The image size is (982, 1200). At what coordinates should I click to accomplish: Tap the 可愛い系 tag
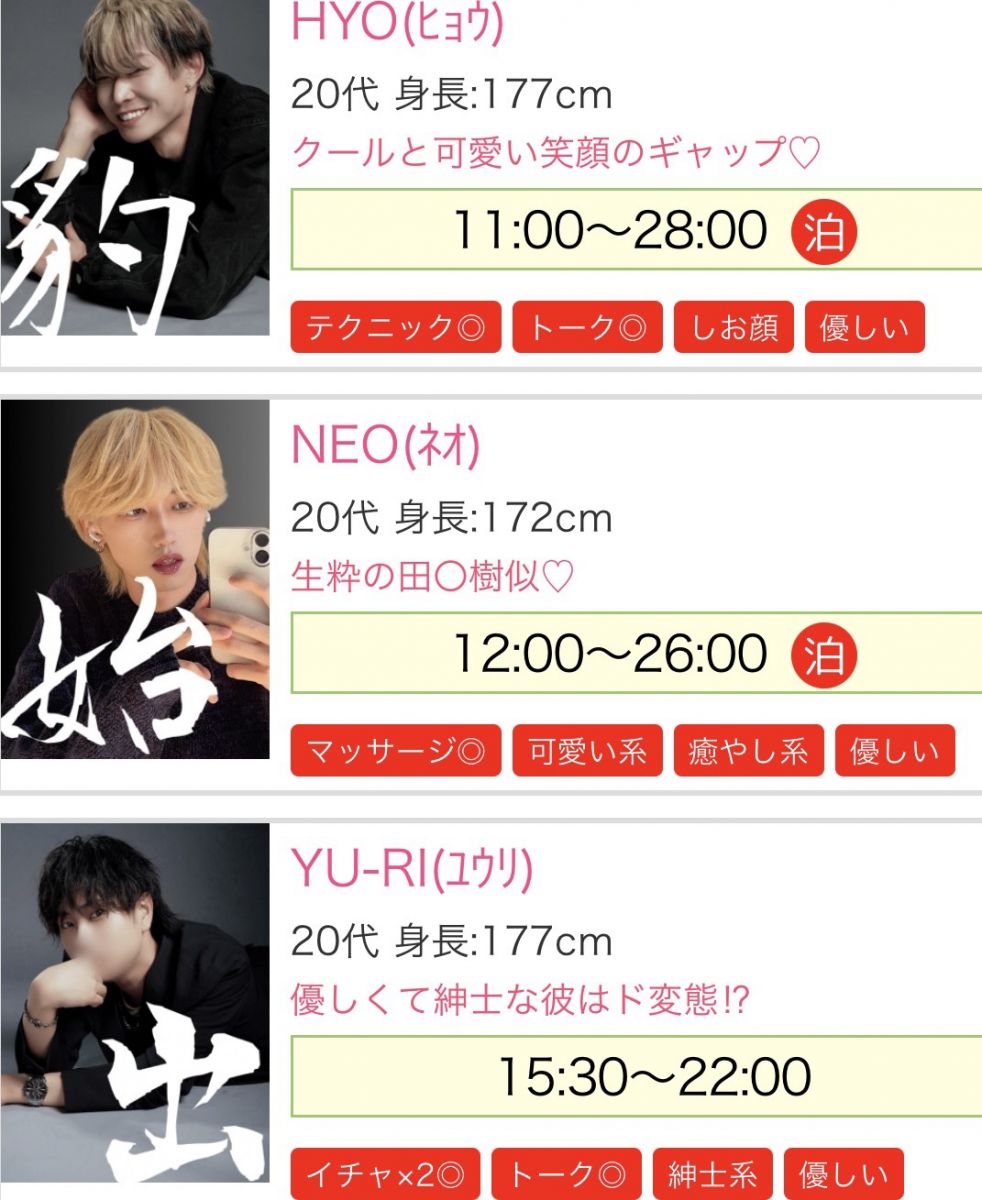coord(587,752)
